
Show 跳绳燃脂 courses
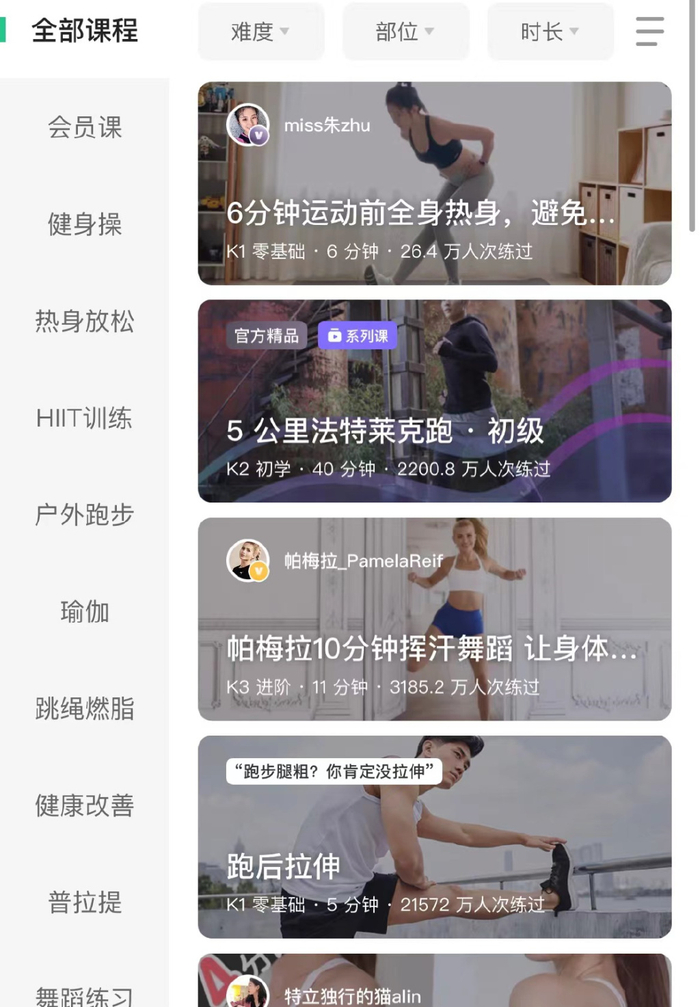[85, 709]
